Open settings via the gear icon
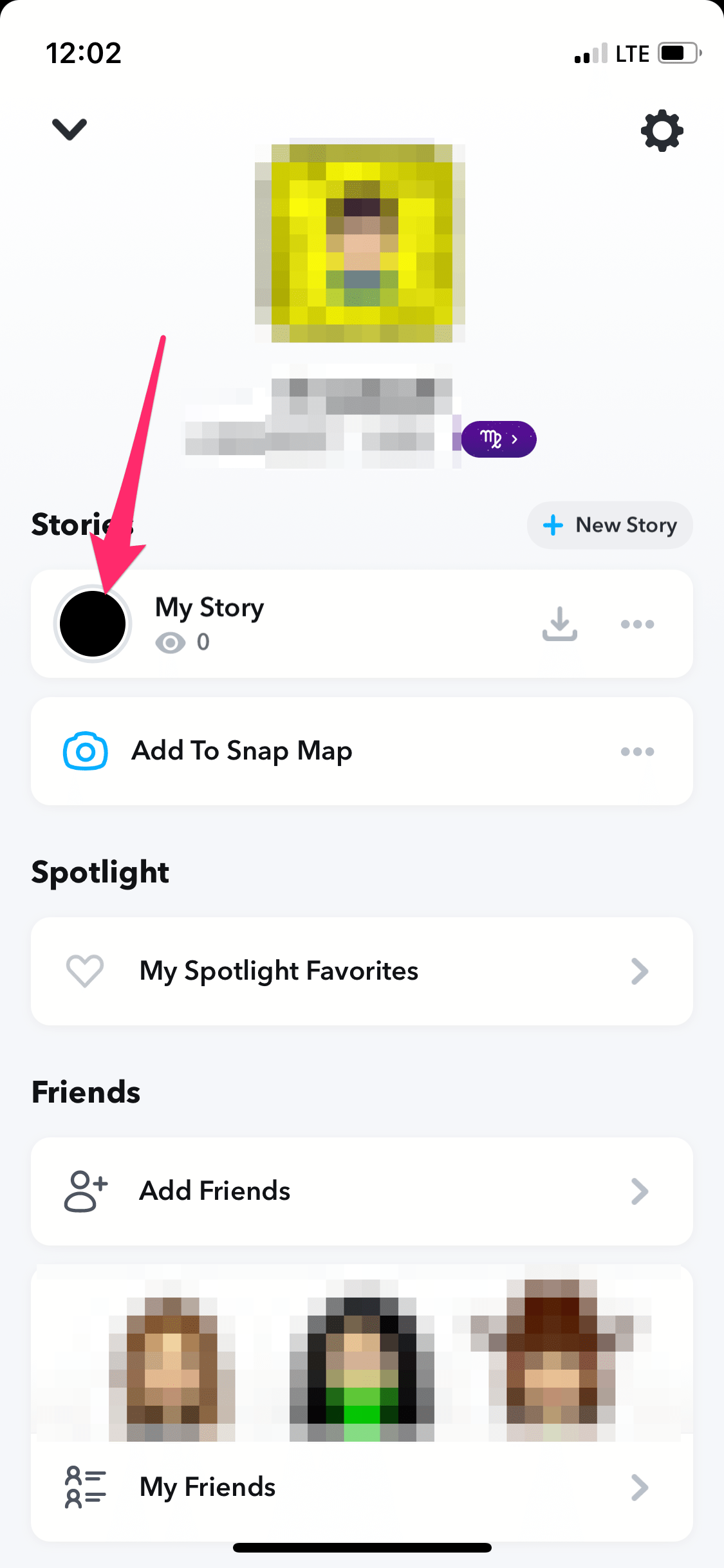The height and width of the screenshot is (1568, 724). tap(661, 130)
